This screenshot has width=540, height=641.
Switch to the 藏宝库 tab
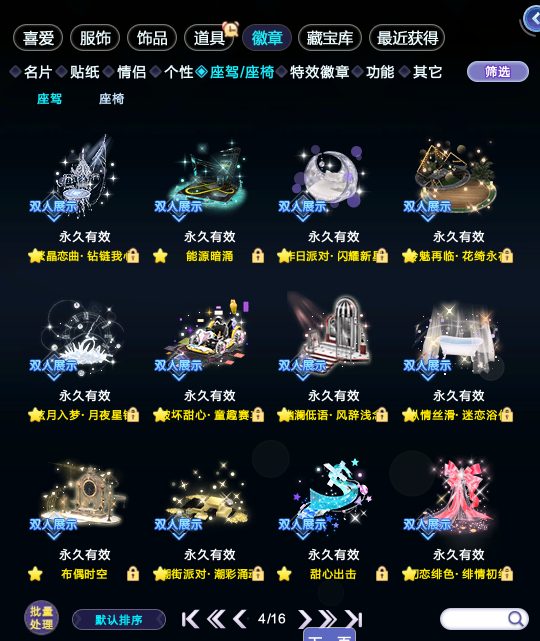coord(330,38)
